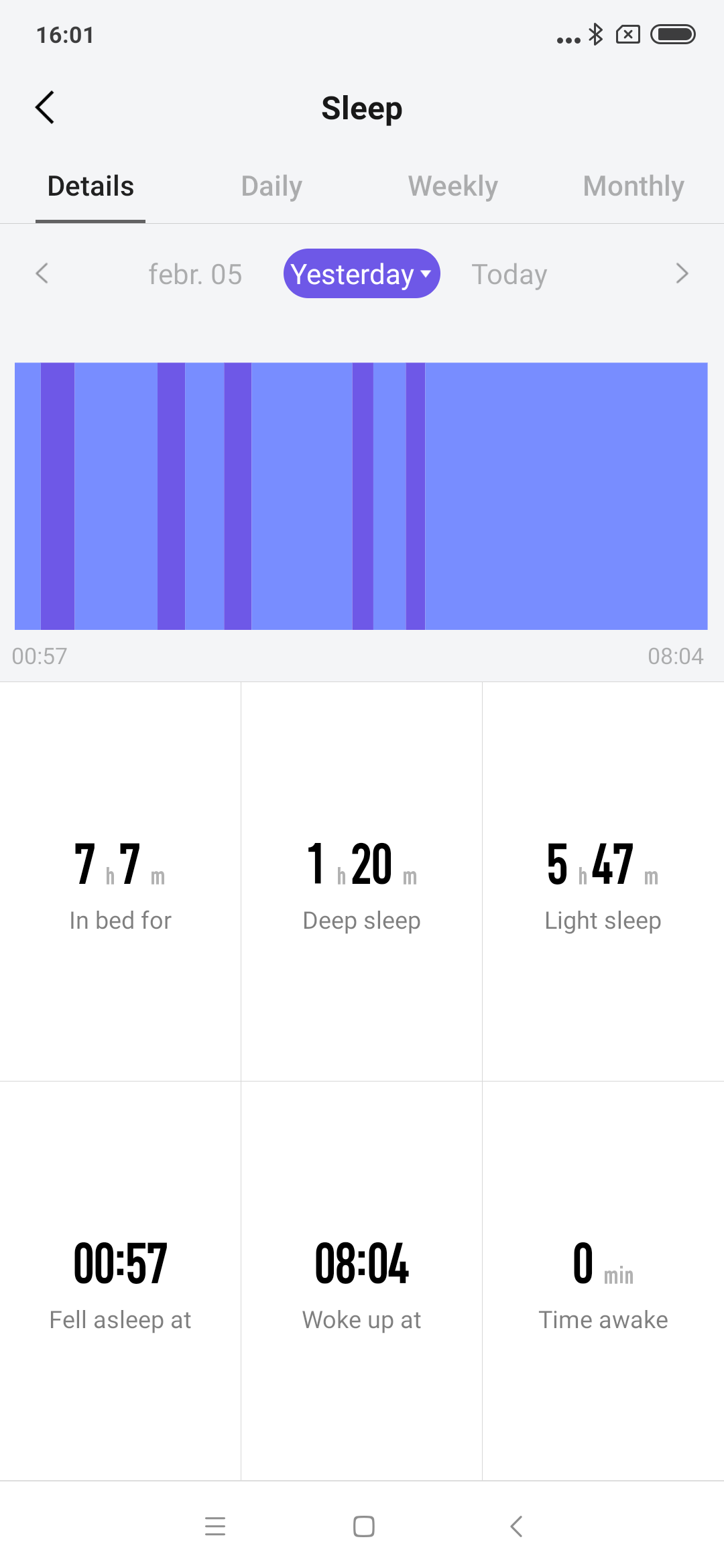This screenshot has height=1568, width=724.
Task: Select febr. 05 date
Action: [195, 274]
